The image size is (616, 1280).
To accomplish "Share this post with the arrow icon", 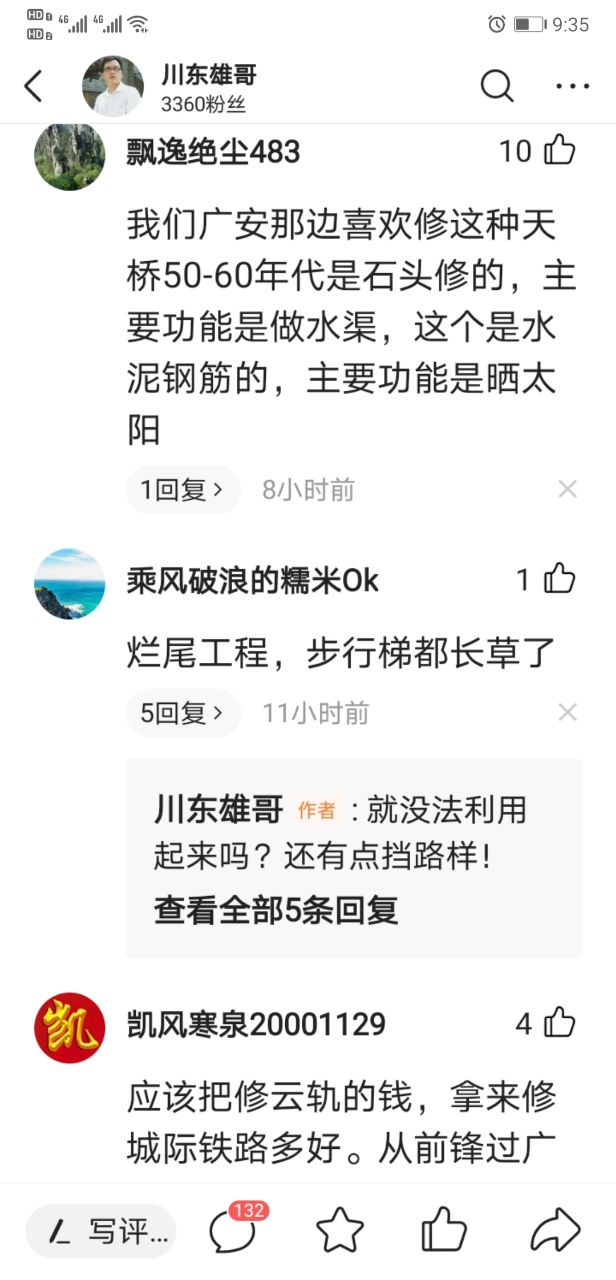I will 555,1231.
